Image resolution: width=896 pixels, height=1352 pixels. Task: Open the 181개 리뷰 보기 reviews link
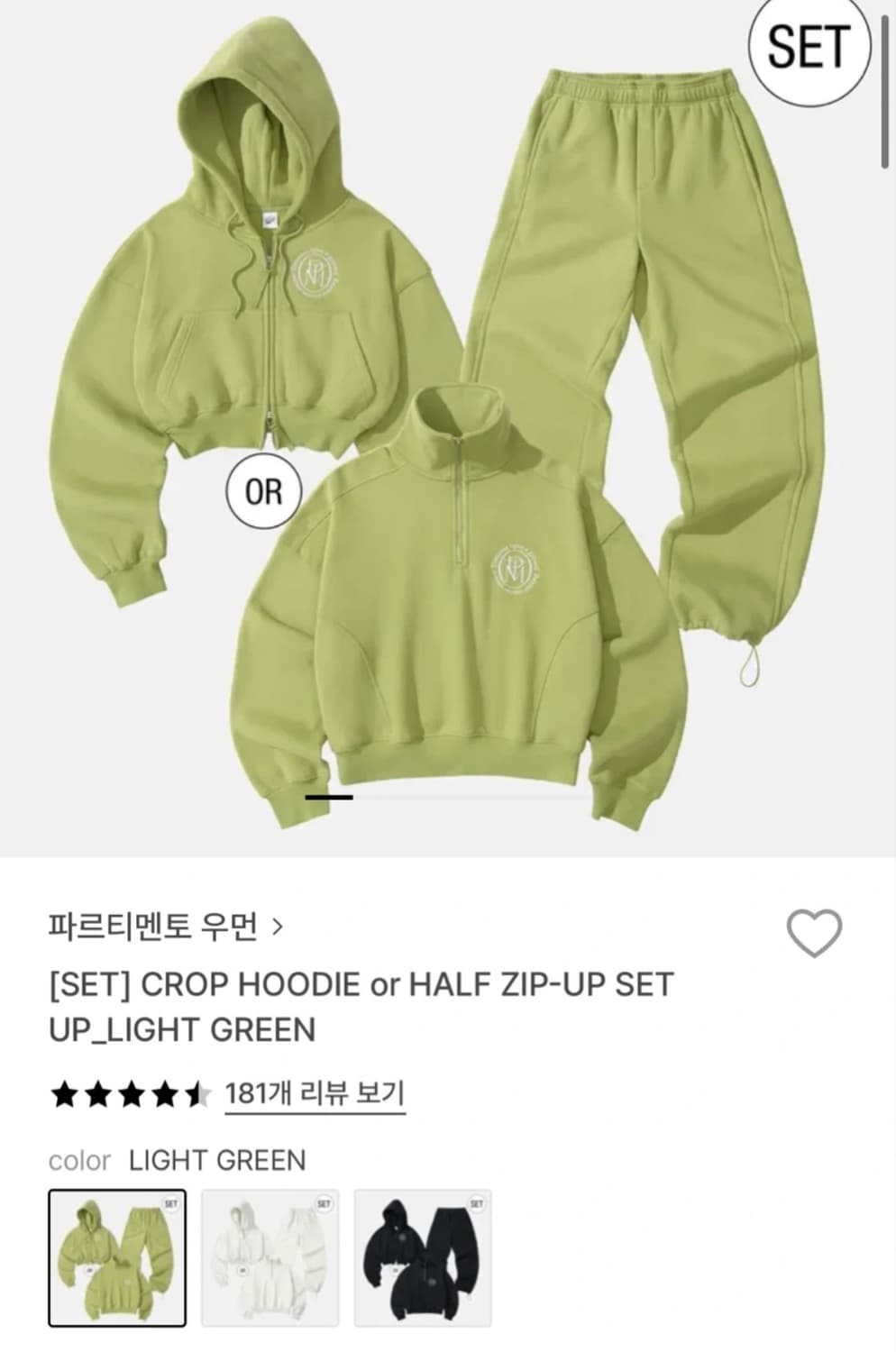pos(314,1092)
